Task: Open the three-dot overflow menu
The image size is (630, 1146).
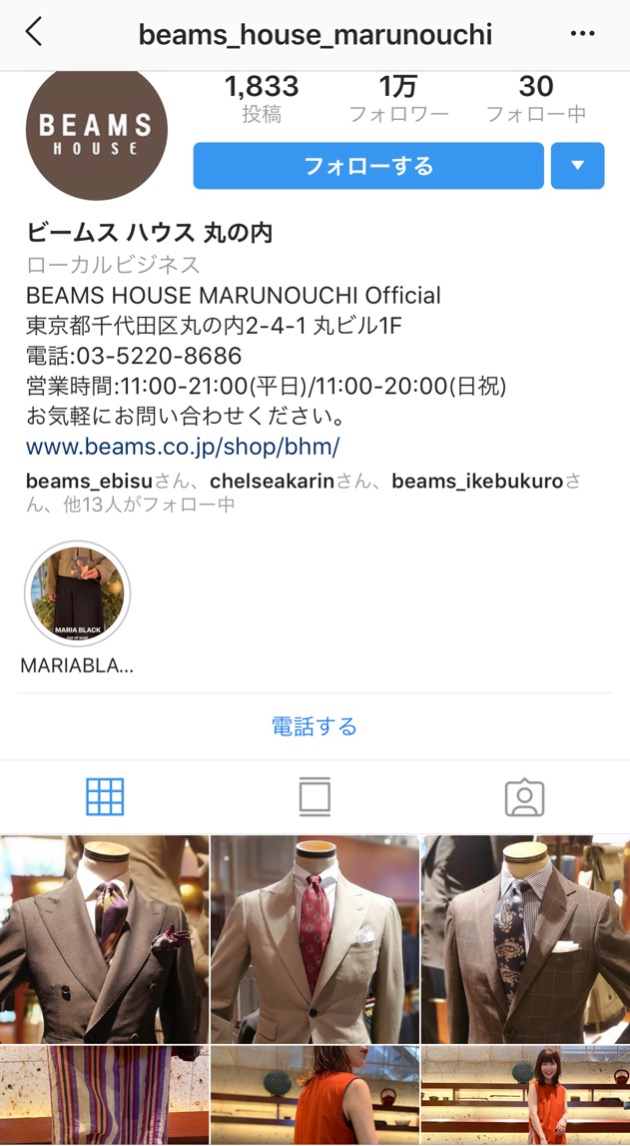Action: click(x=582, y=33)
